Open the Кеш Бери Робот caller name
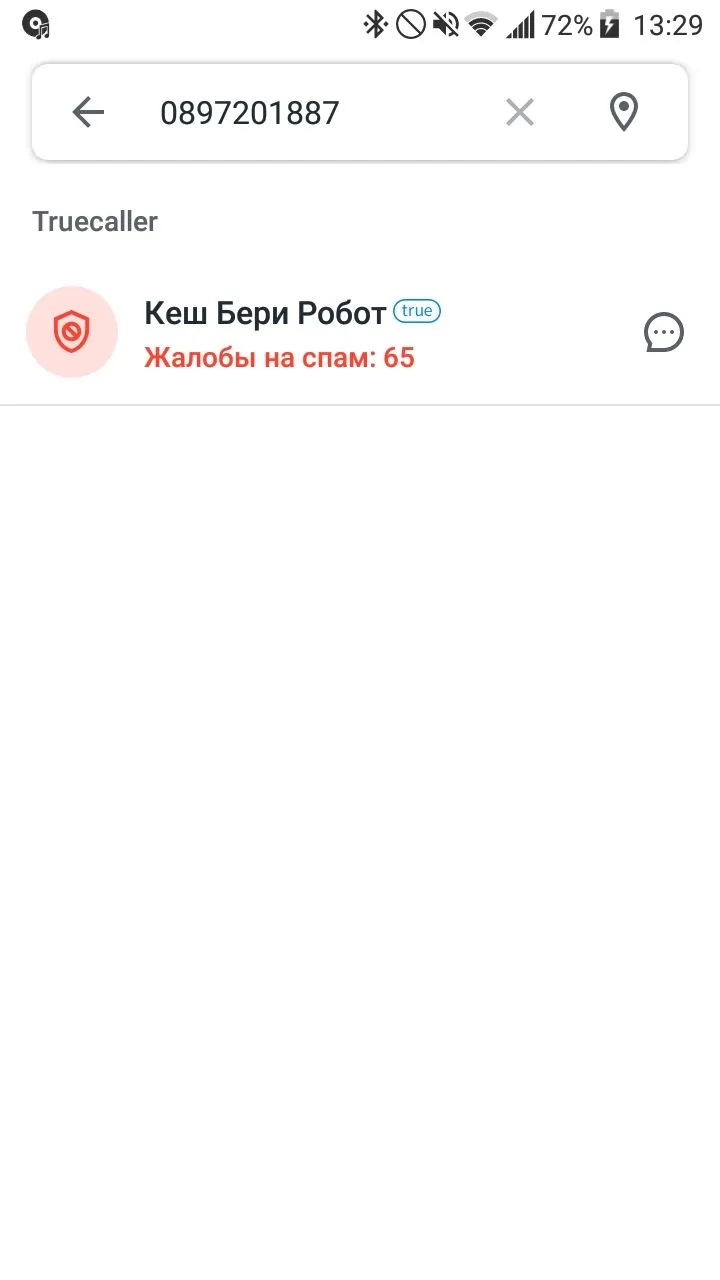 (263, 312)
